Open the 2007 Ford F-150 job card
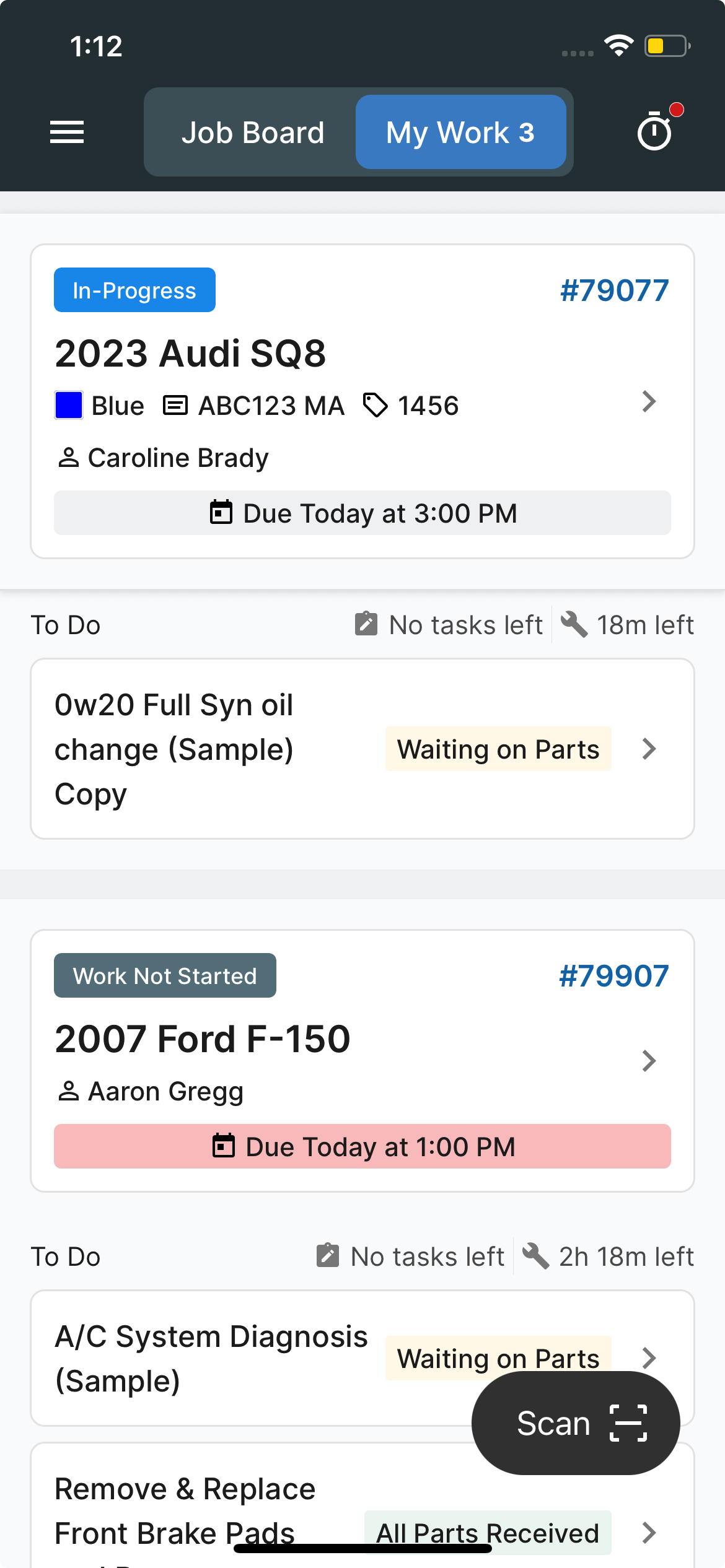The height and width of the screenshot is (1568, 725). [x=362, y=1060]
